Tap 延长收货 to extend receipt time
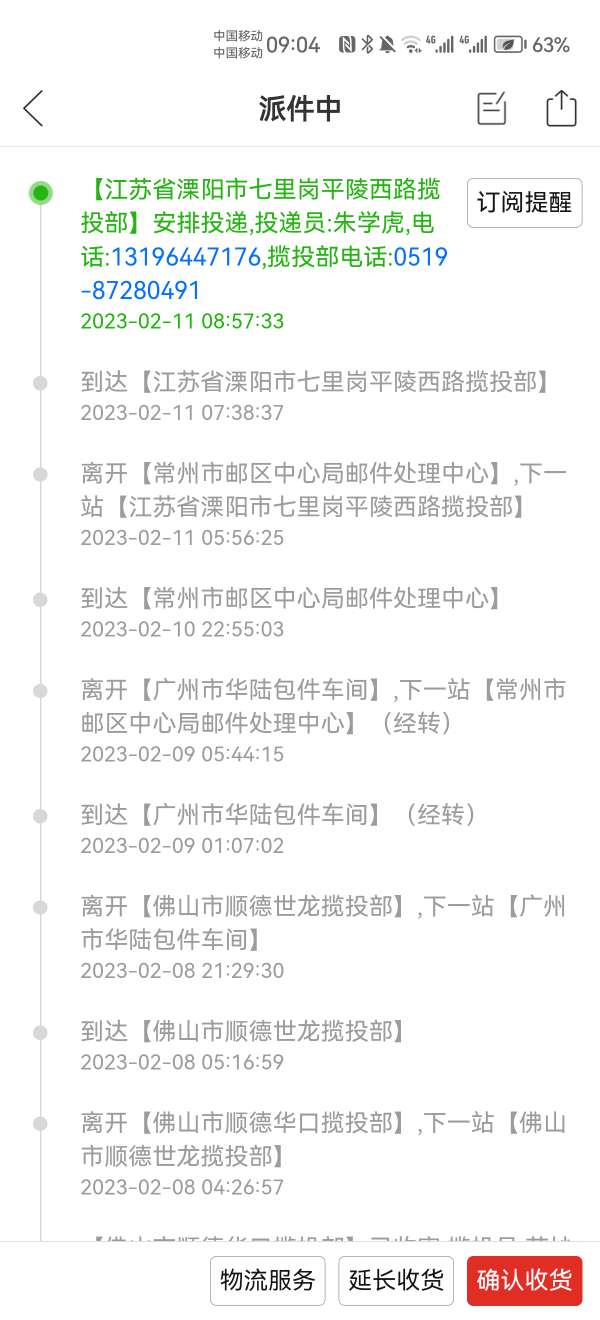The image size is (600, 1320). point(396,1280)
